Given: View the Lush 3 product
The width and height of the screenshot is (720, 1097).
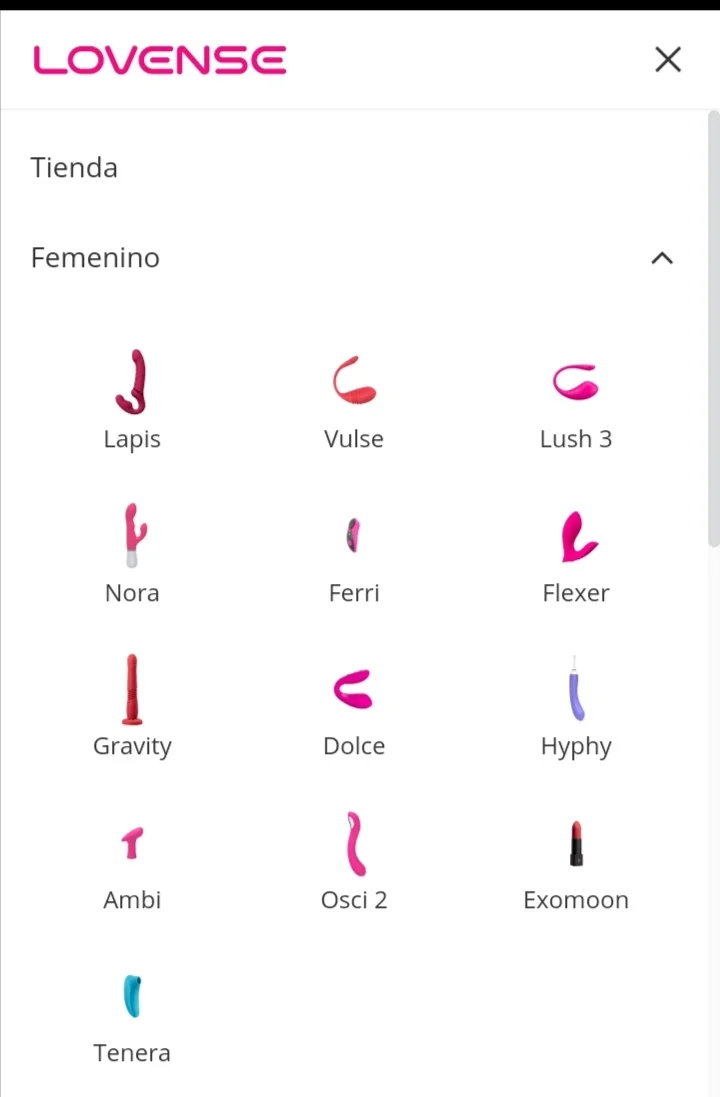Looking at the screenshot, I should point(576,400).
